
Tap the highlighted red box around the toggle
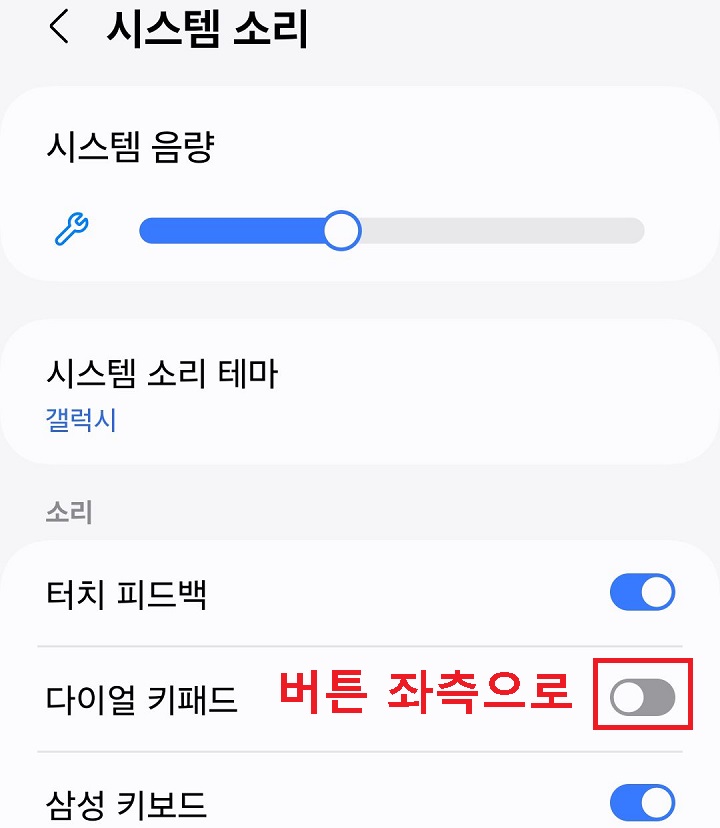coord(641,692)
